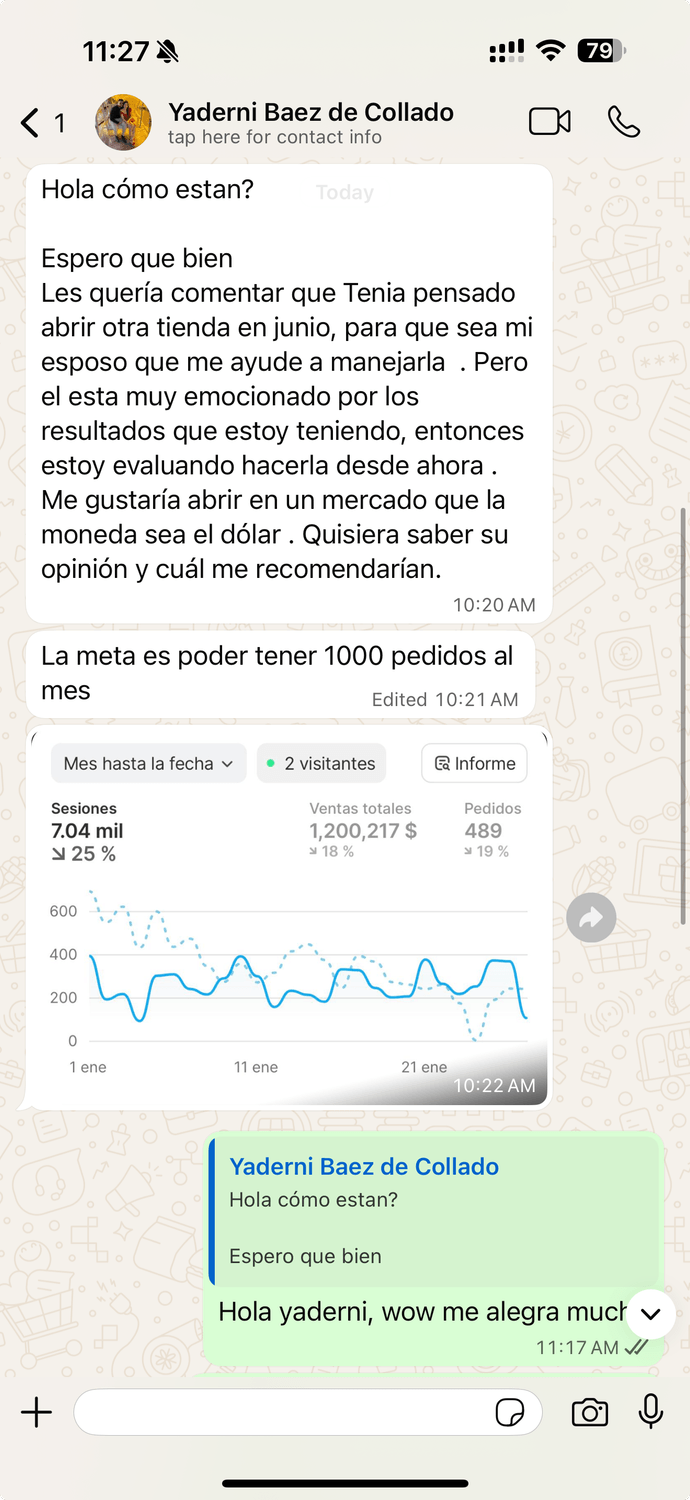Viewport: 690px width, 1500px height.
Task: Forward the shared image
Action: point(591,917)
